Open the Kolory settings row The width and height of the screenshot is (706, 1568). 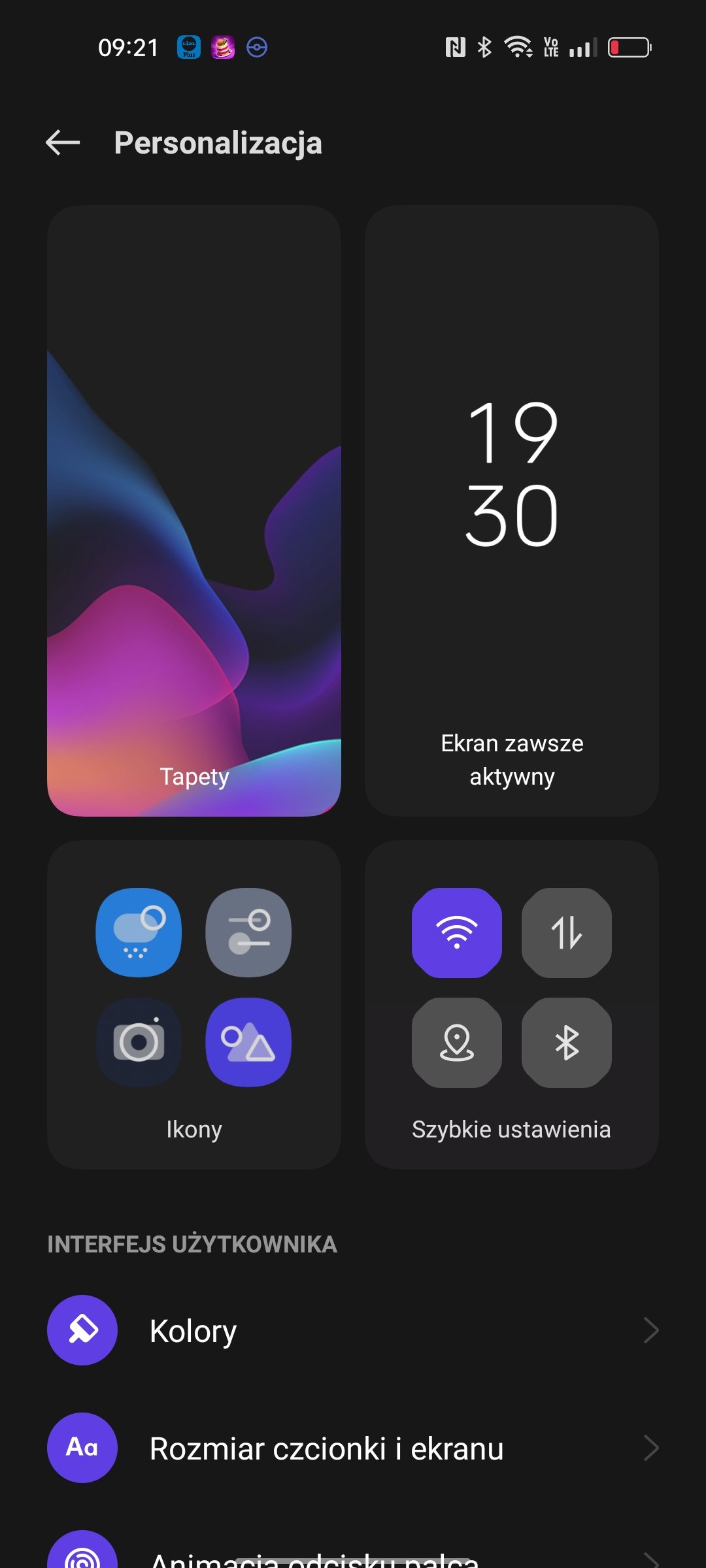353,1330
